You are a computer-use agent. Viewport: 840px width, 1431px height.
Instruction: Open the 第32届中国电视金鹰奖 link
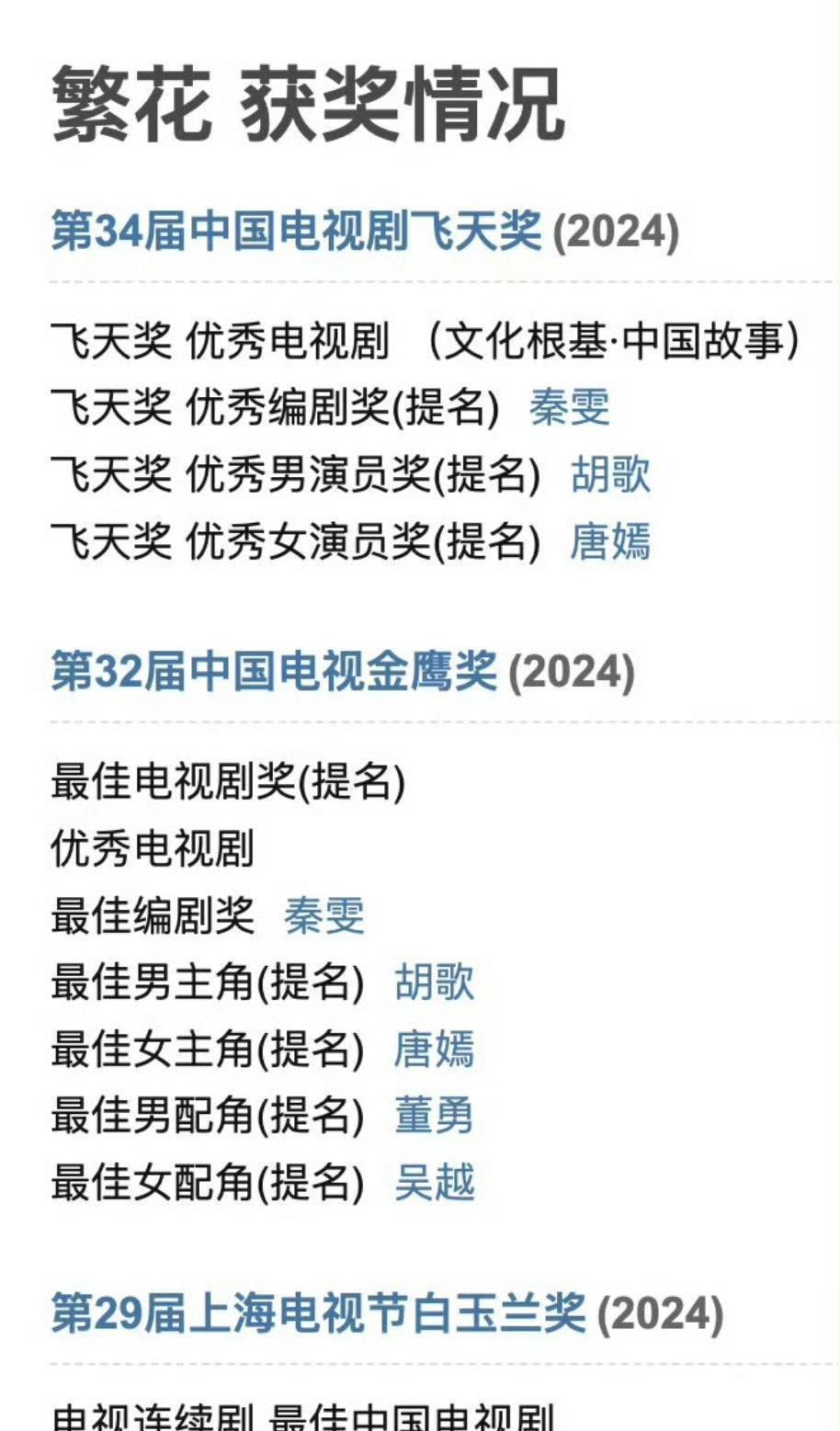click(x=274, y=672)
